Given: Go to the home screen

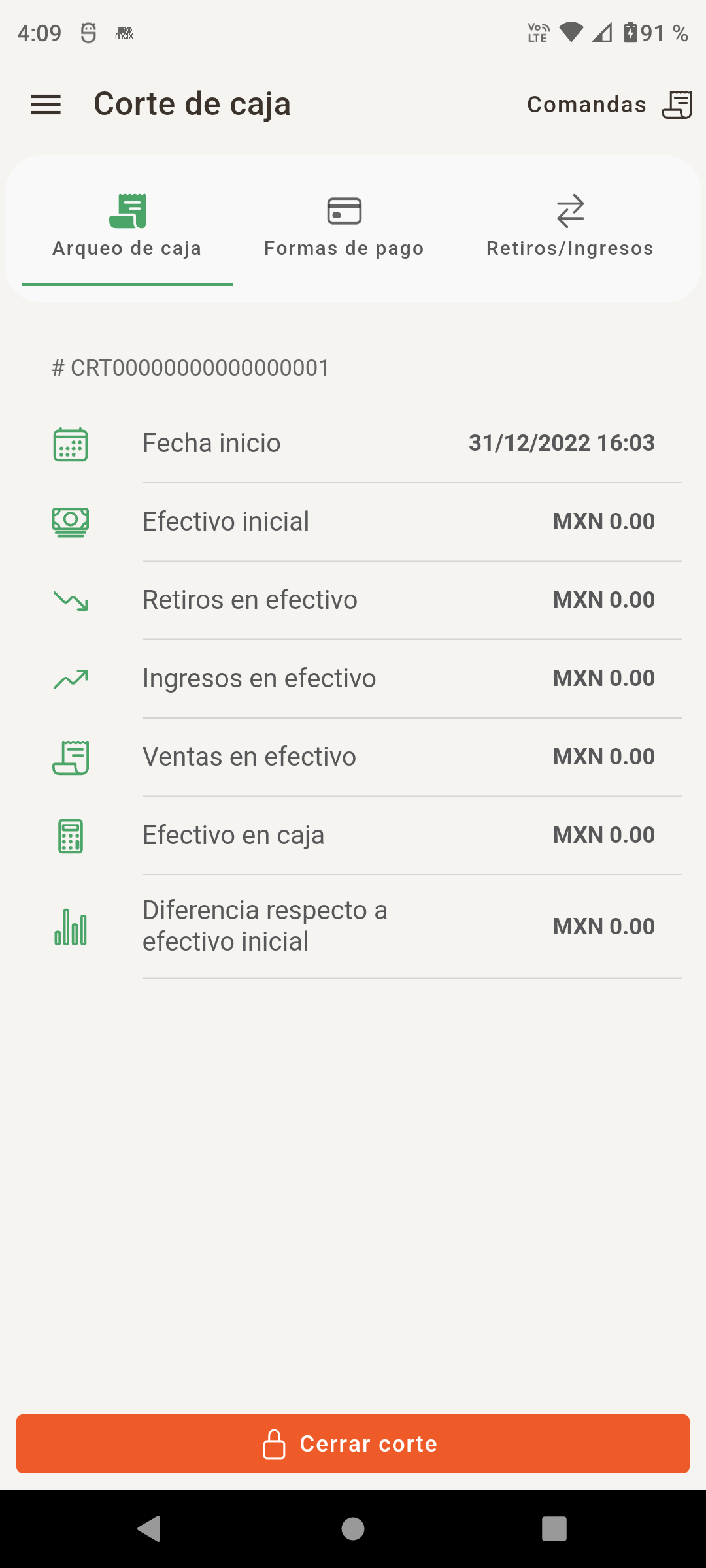Looking at the screenshot, I should (353, 1529).
